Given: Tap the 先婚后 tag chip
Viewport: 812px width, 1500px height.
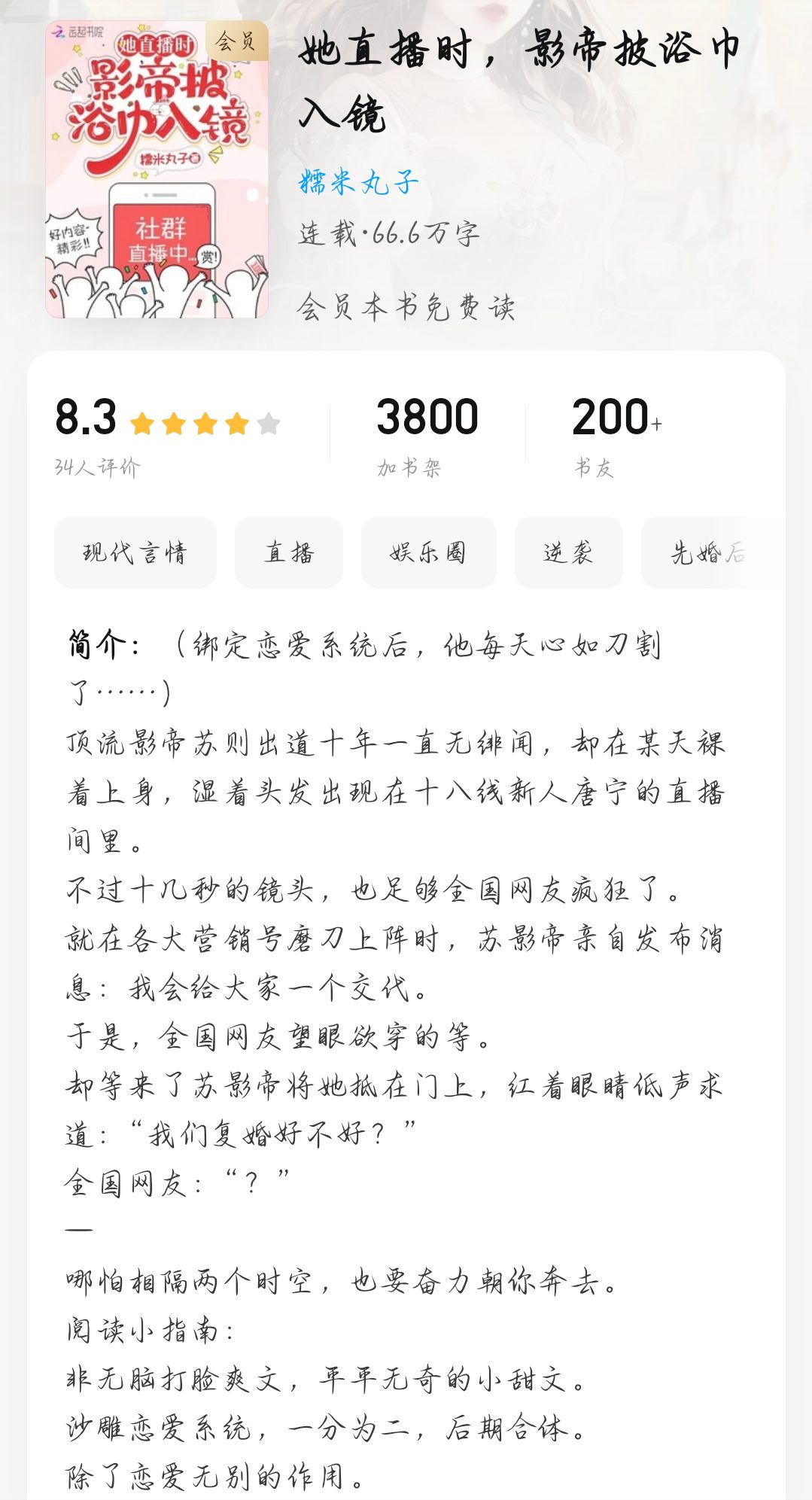Looking at the screenshot, I should pyautogui.click(x=712, y=552).
